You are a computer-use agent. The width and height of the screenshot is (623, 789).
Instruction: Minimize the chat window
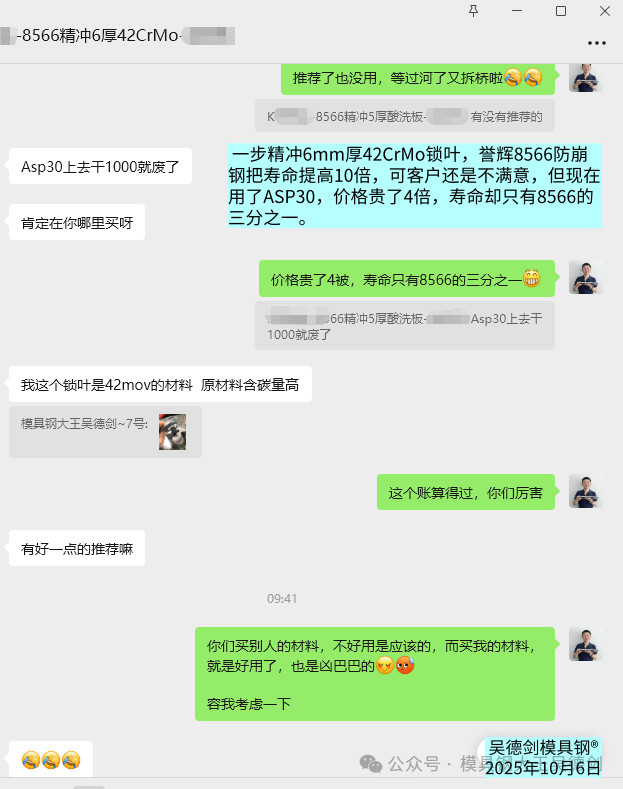516,11
